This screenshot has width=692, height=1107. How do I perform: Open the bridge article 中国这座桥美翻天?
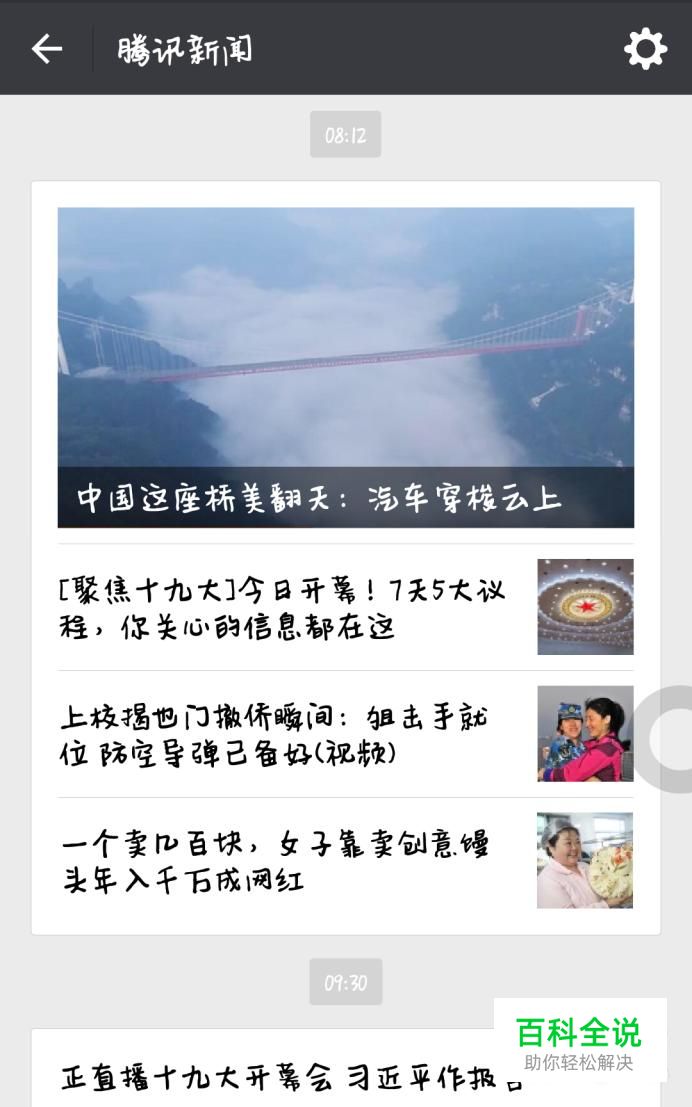tap(345, 367)
